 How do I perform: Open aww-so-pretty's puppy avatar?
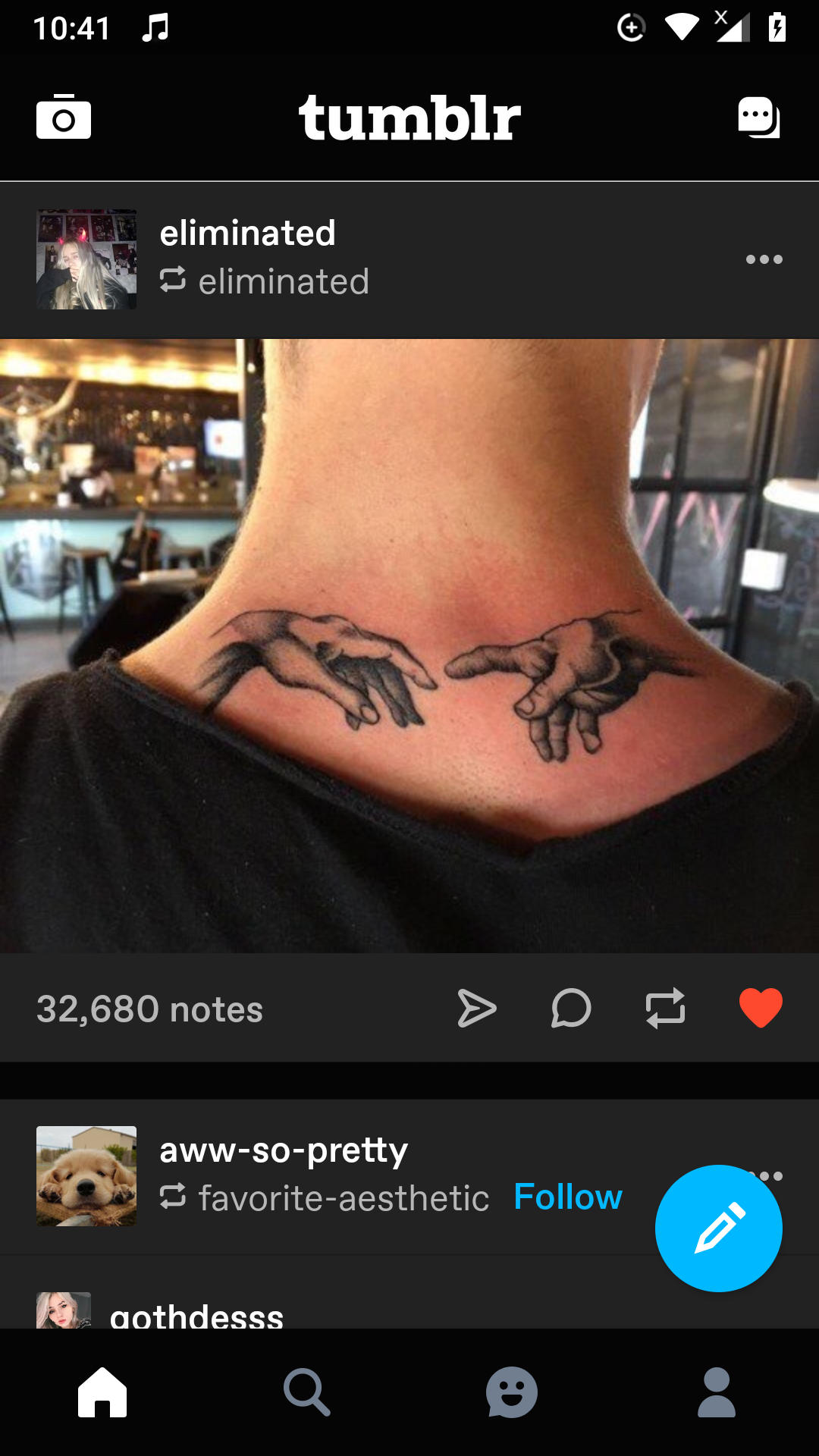86,1176
